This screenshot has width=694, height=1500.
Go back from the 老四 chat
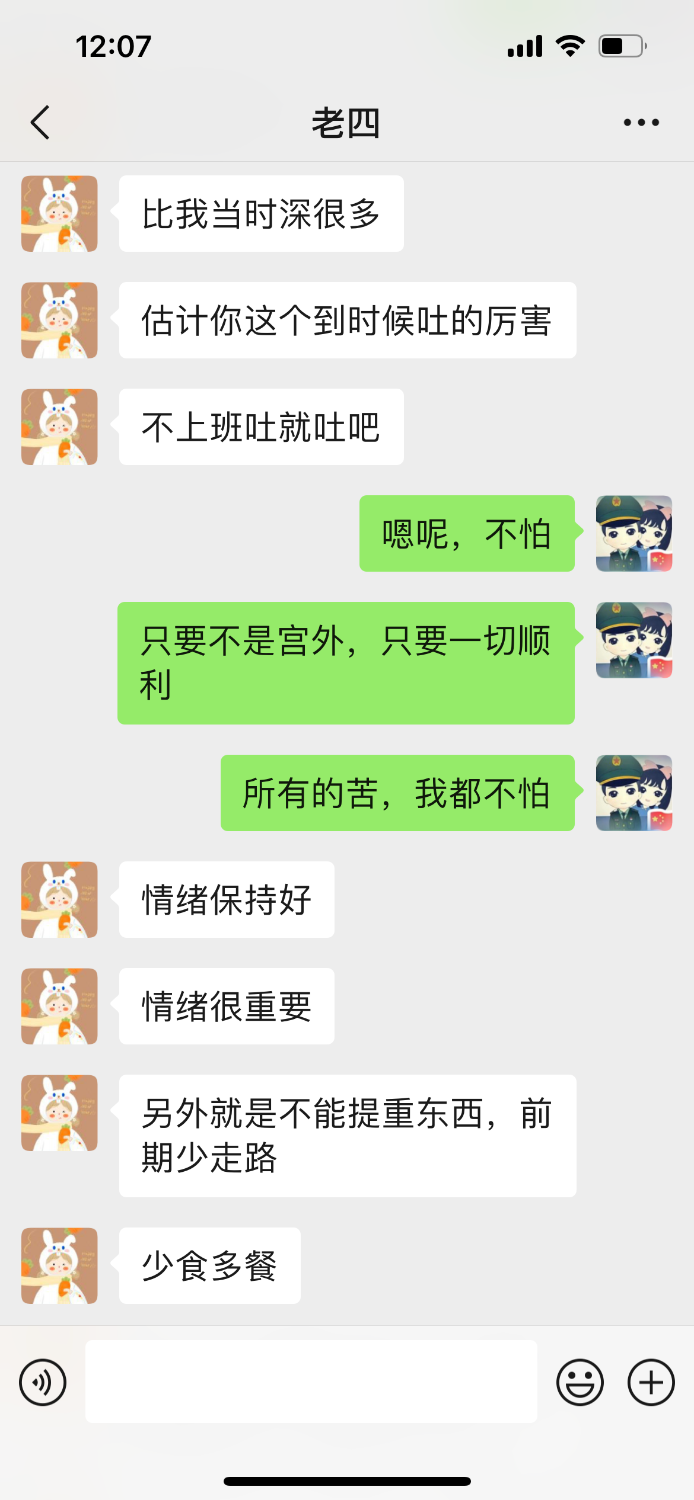pos(40,123)
